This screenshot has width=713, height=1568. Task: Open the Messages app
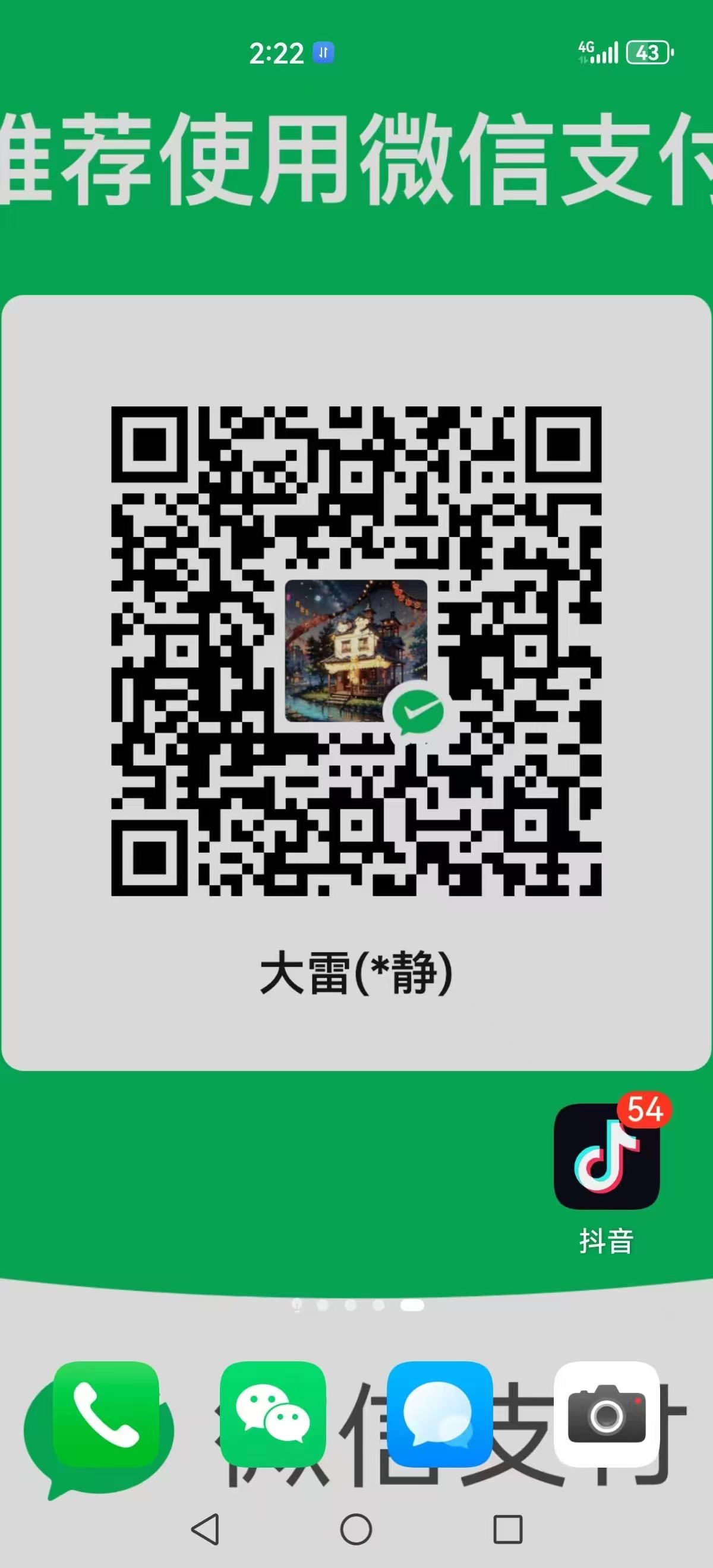[440, 1415]
